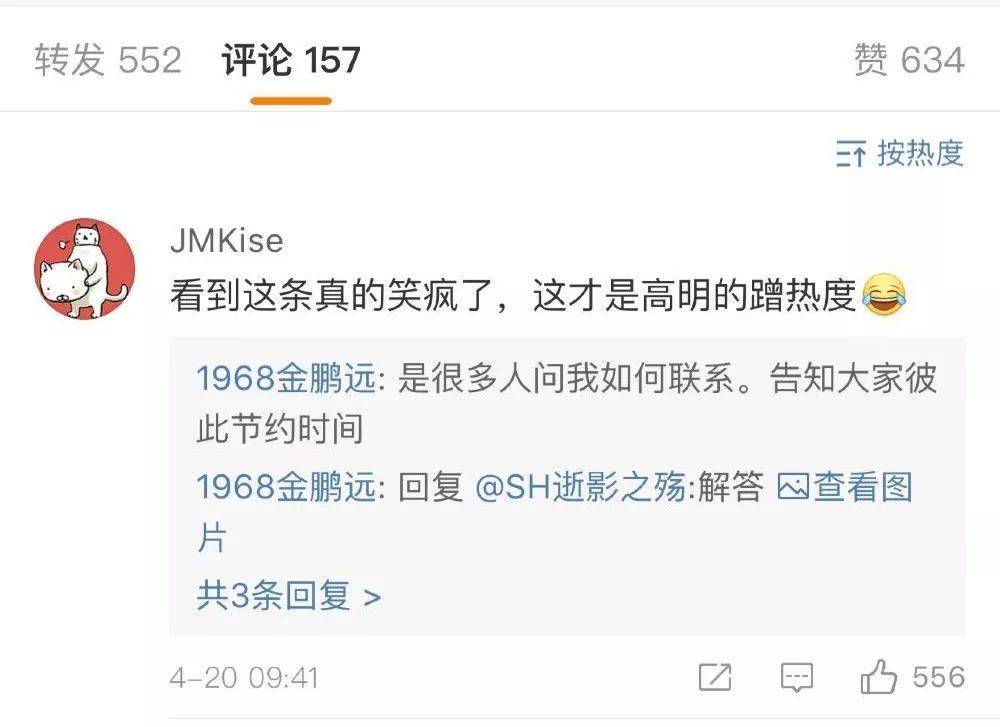Reply to JMKise's comment via comment icon
Screen dimensions: 1000x727
[x=797, y=678]
